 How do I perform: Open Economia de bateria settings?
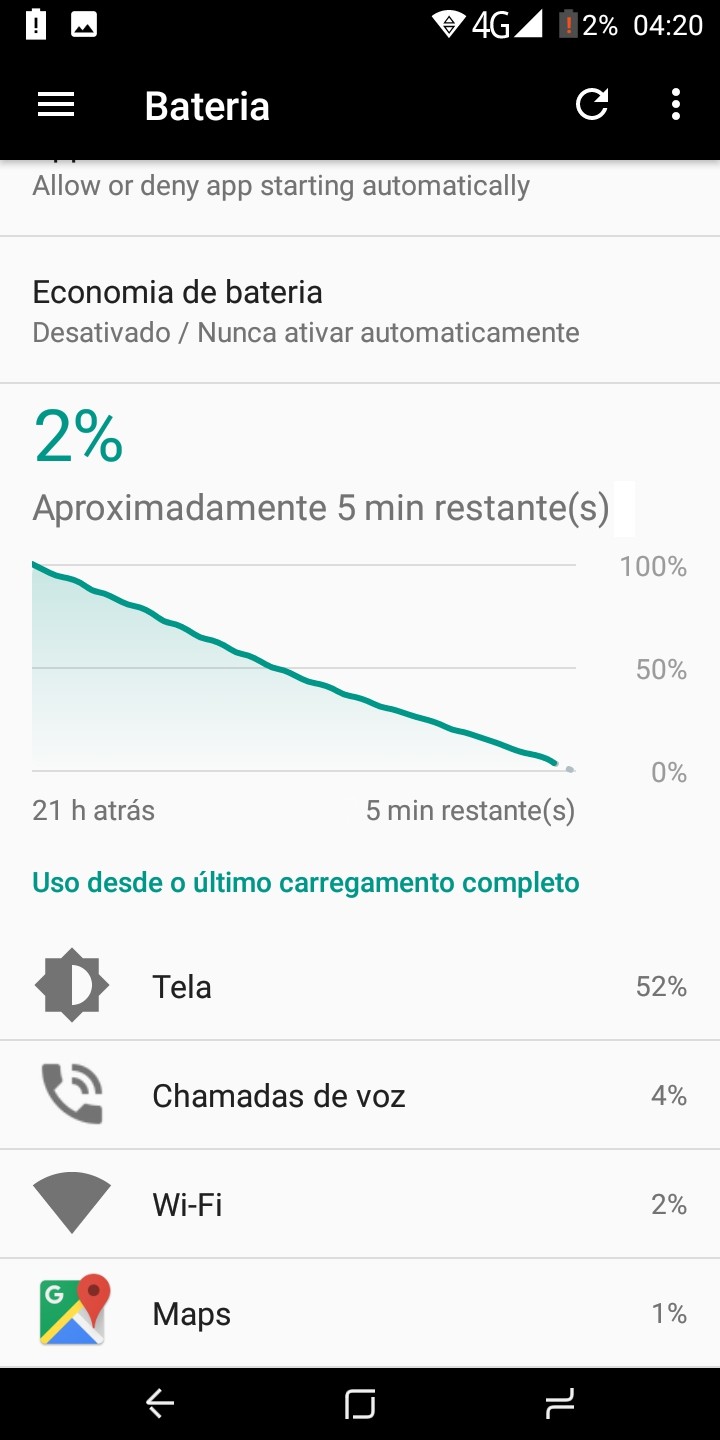360,310
